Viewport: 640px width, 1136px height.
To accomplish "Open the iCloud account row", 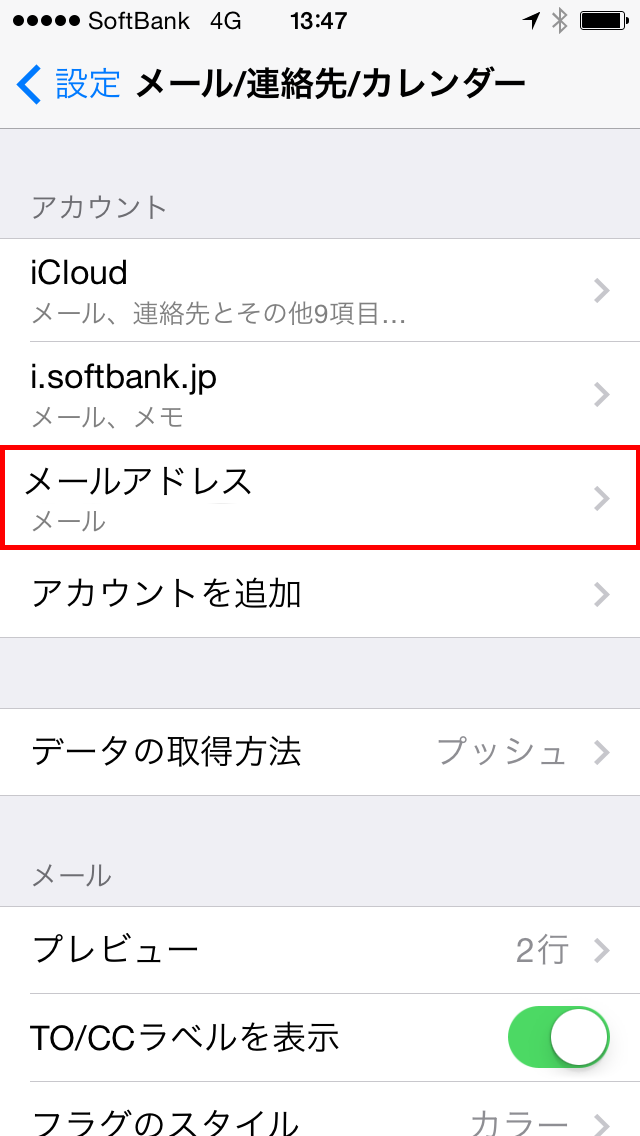I will coord(320,291).
